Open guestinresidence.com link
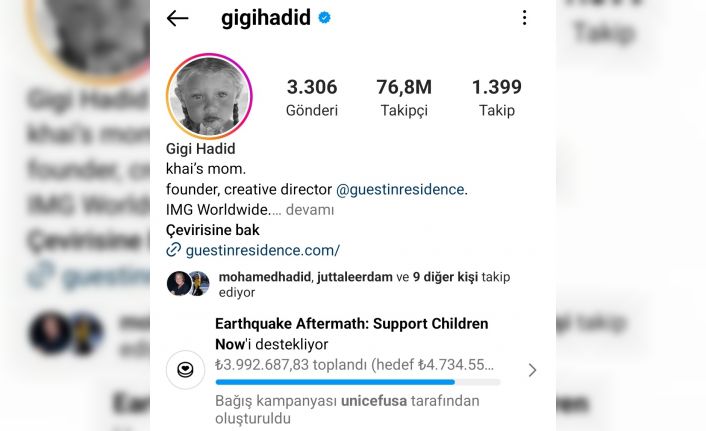 (262, 250)
